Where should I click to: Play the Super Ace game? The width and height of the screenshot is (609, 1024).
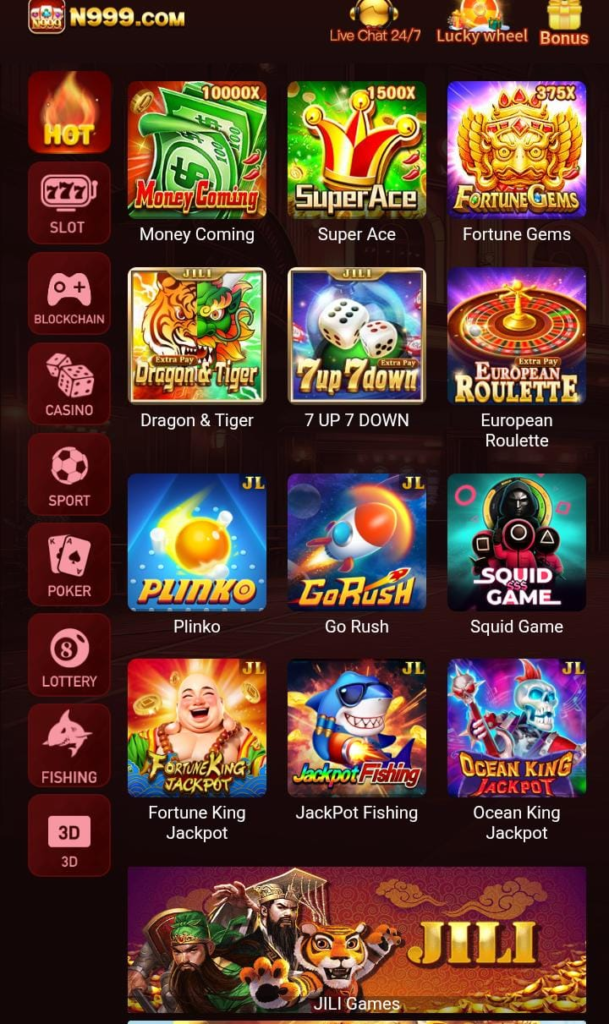click(357, 150)
